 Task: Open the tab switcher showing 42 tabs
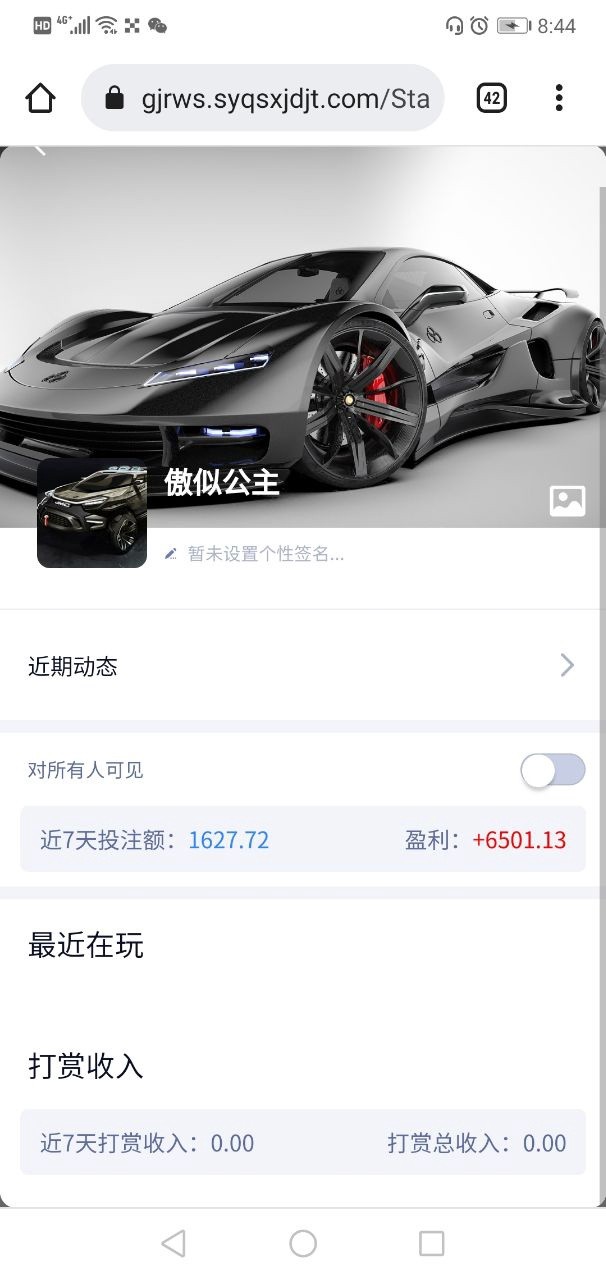pyautogui.click(x=491, y=98)
